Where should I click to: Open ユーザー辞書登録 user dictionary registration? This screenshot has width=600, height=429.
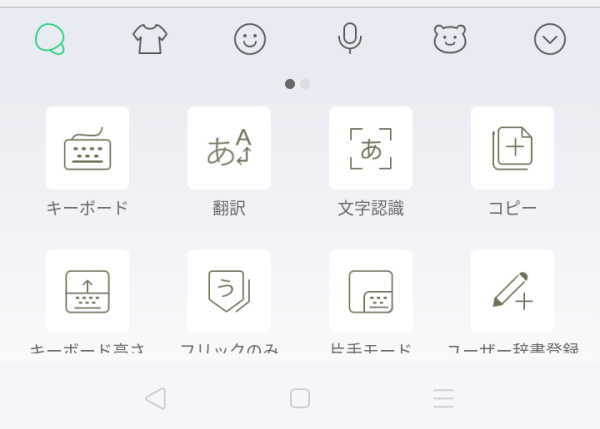click(x=512, y=291)
